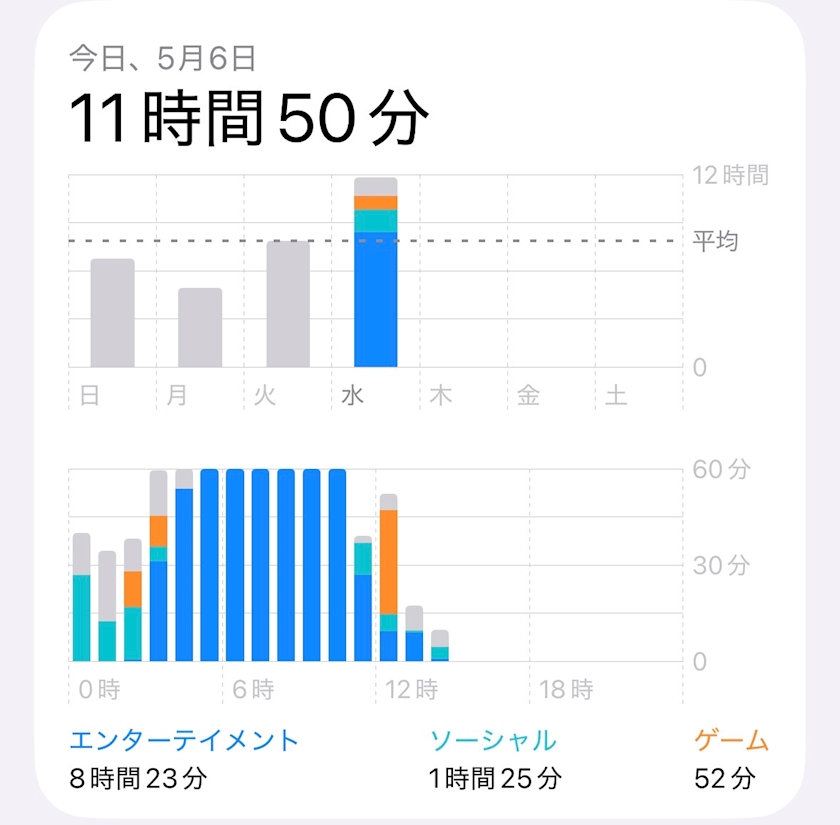Select the Monday (月) usage bar
This screenshot has width=840, height=825.
(x=200, y=327)
